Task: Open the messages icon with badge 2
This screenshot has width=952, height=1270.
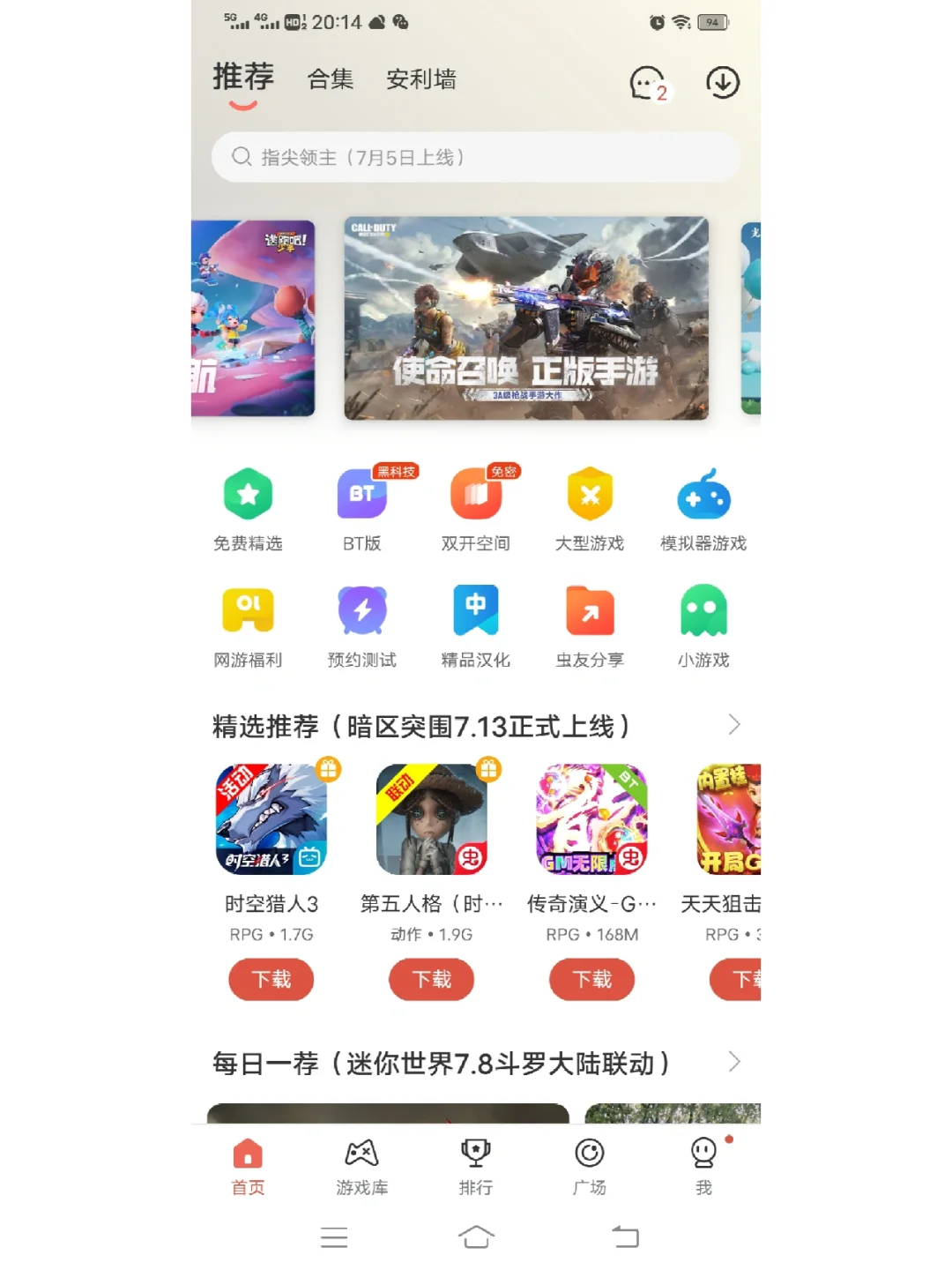Action: (x=648, y=84)
